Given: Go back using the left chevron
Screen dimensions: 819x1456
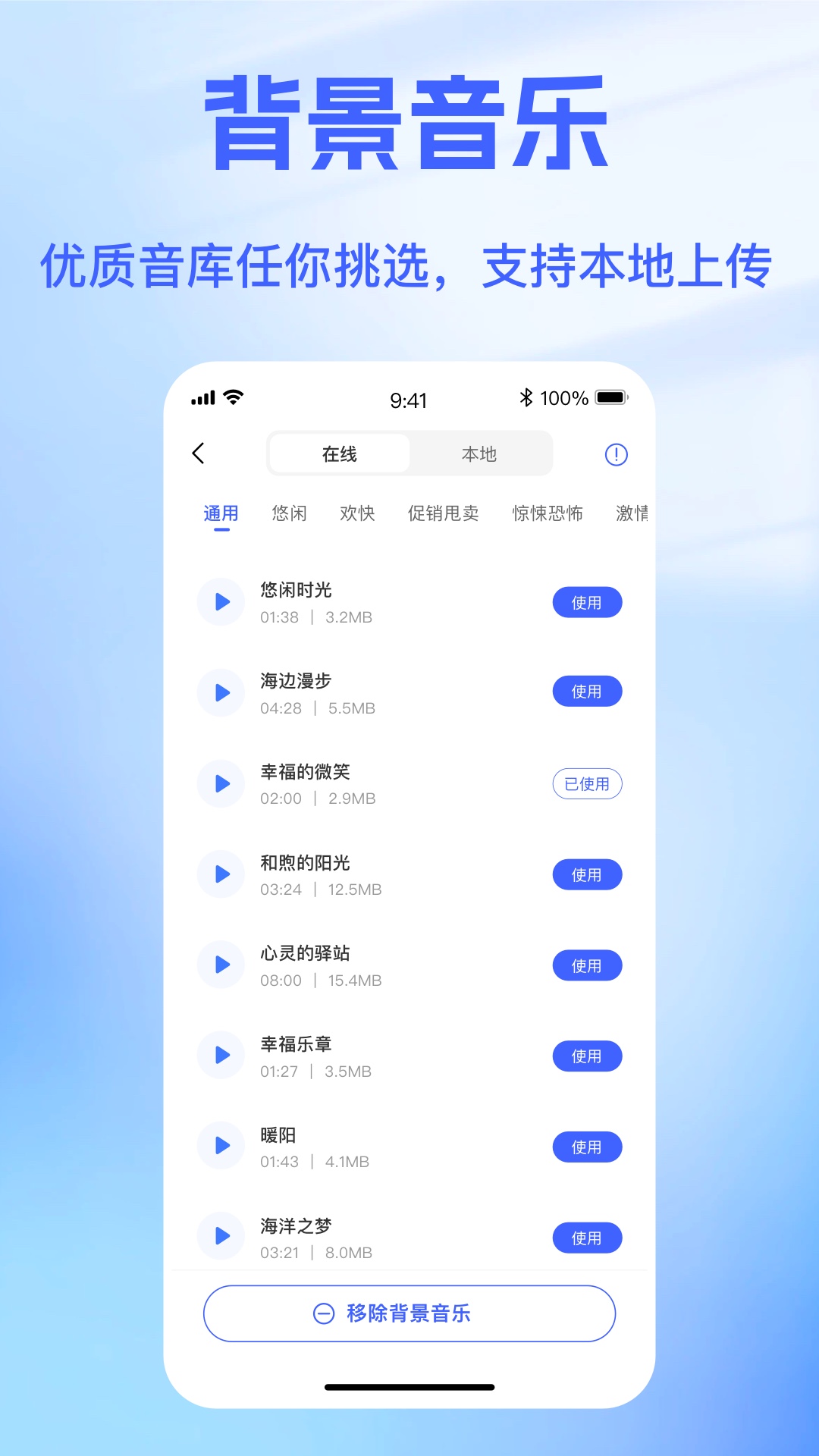Looking at the screenshot, I should point(199,453).
